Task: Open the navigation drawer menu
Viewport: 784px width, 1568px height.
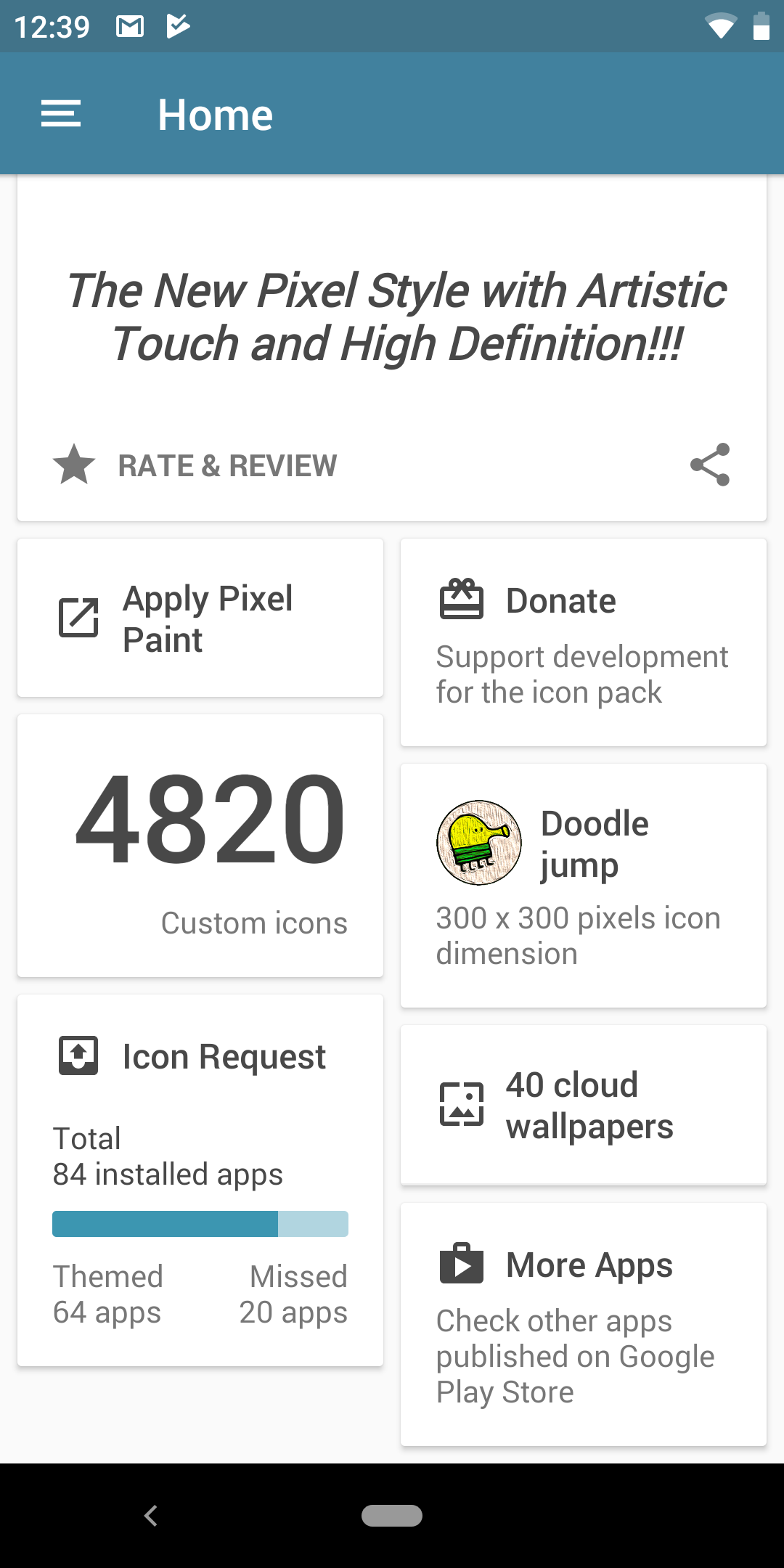Action: click(61, 114)
